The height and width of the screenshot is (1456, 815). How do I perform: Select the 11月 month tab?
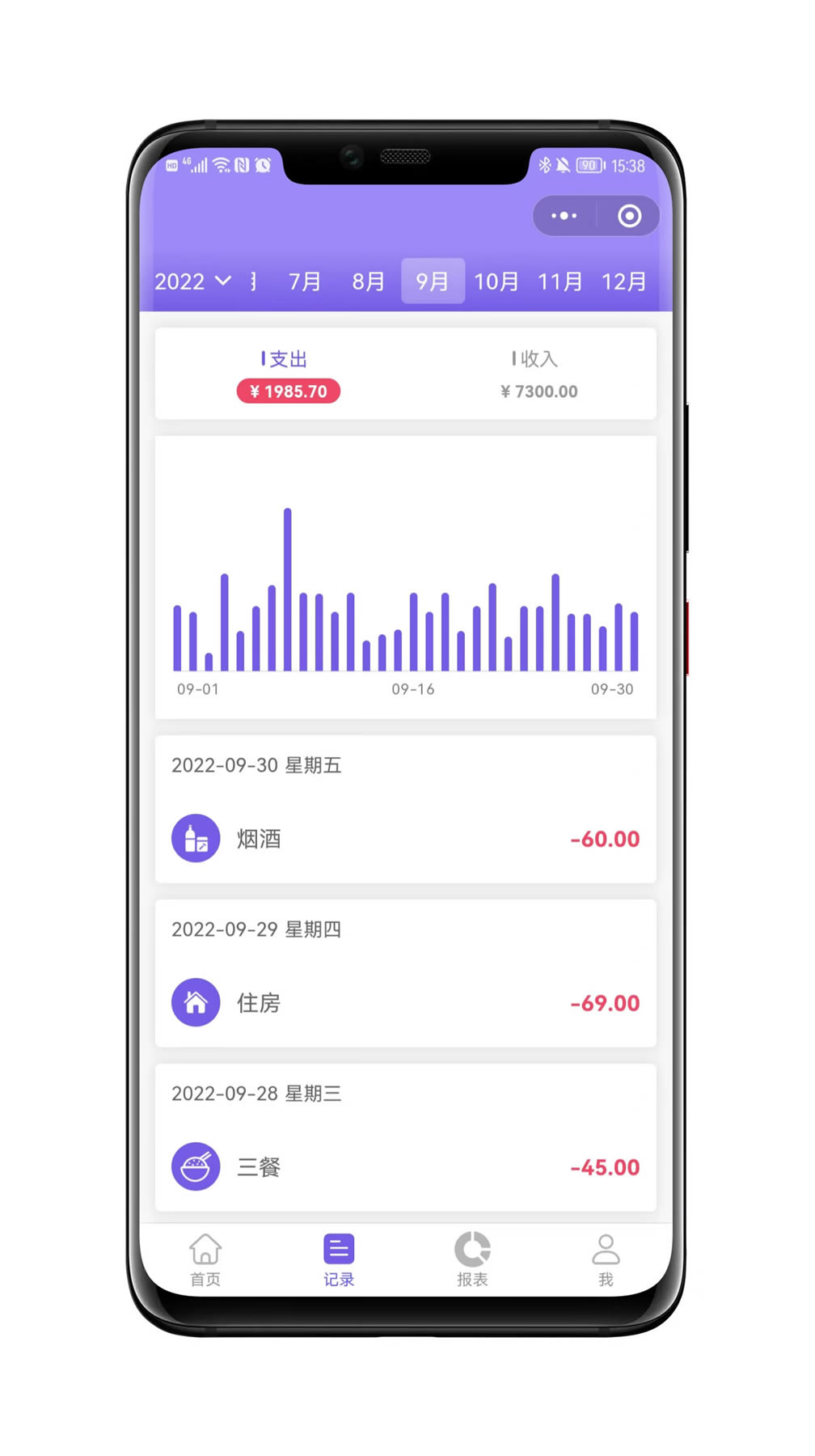tap(560, 281)
